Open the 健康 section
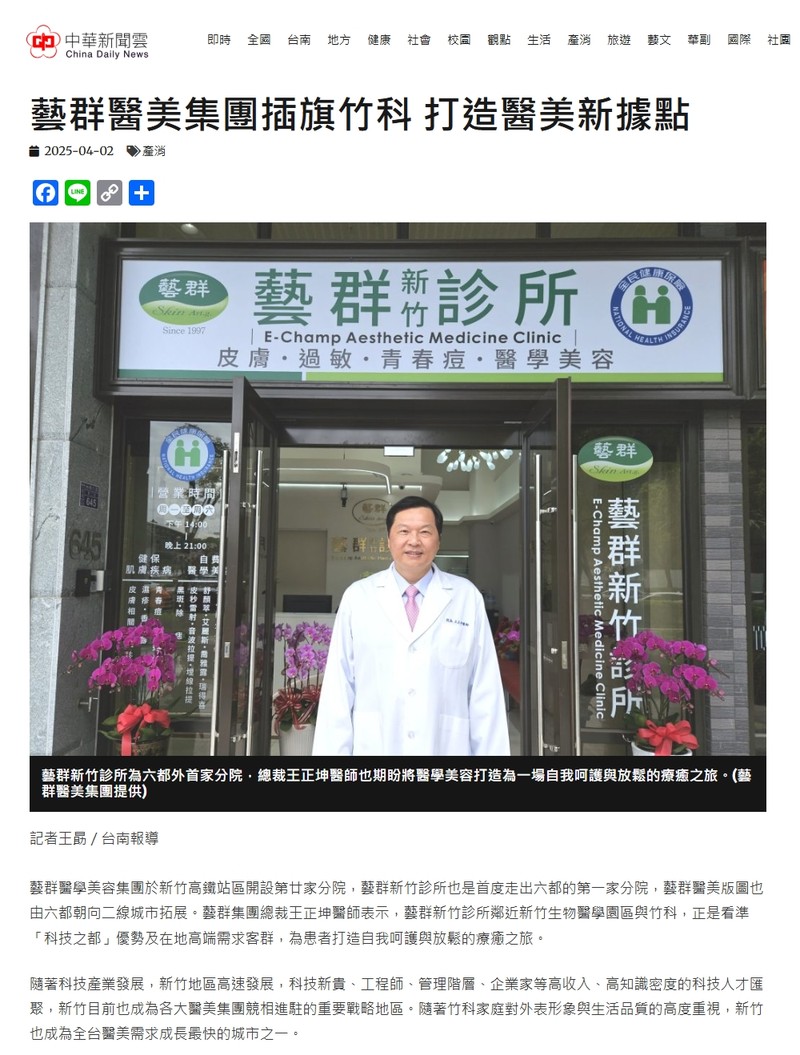This screenshot has width=800, height=1055. (x=379, y=40)
